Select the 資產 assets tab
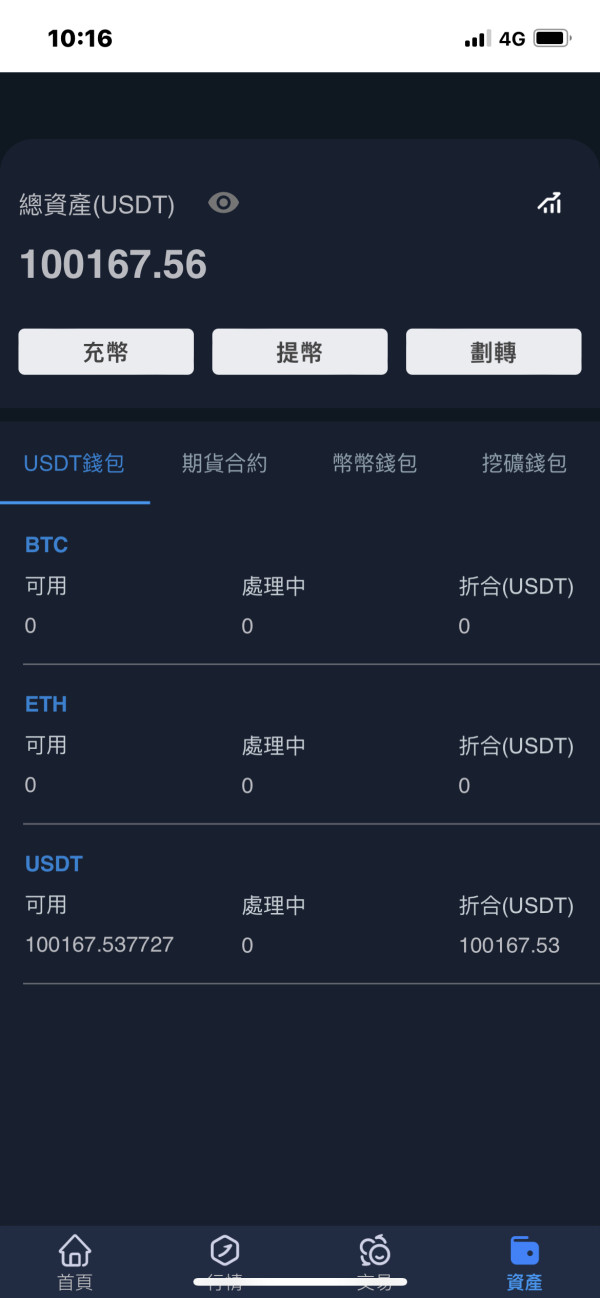Viewport: 600px width, 1298px height. (x=525, y=1262)
